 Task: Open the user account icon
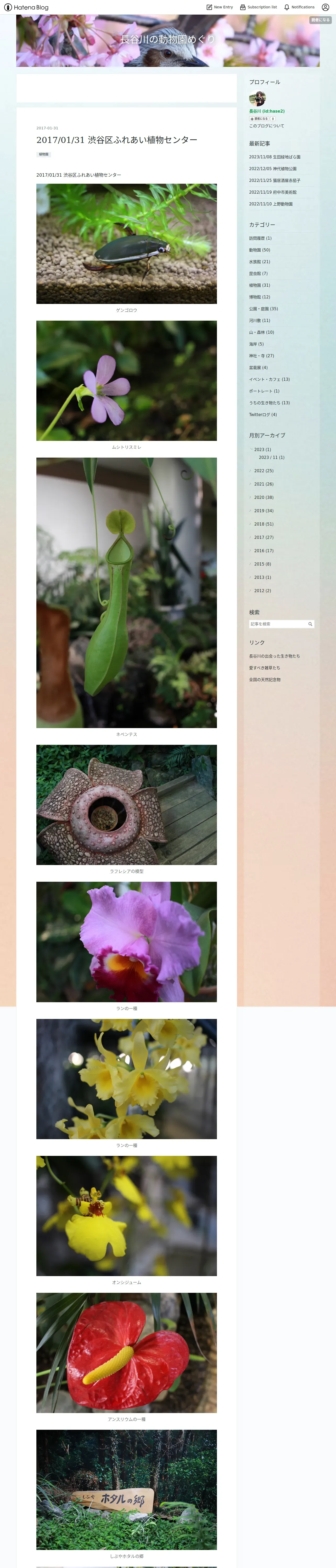tap(325, 7)
